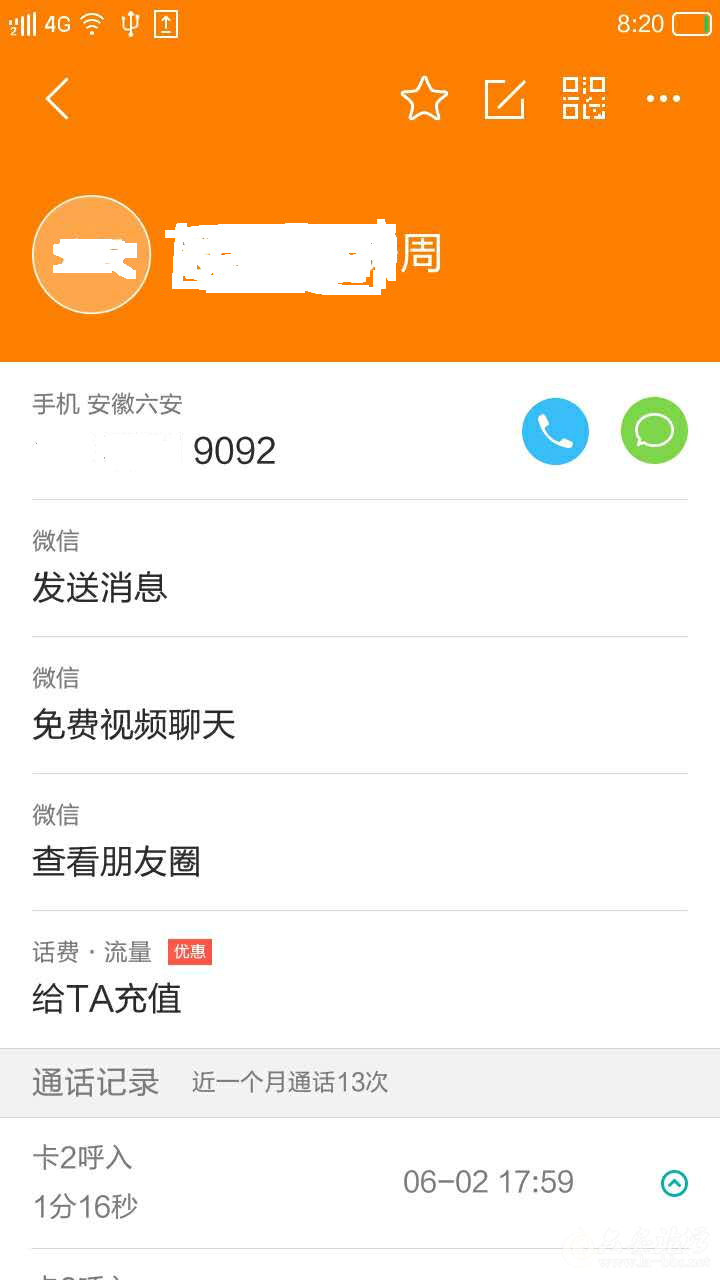This screenshot has height=1280, width=720.
Task: Open the three-dot overflow menu
Action: pyautogui.click(x=664, y=98)
